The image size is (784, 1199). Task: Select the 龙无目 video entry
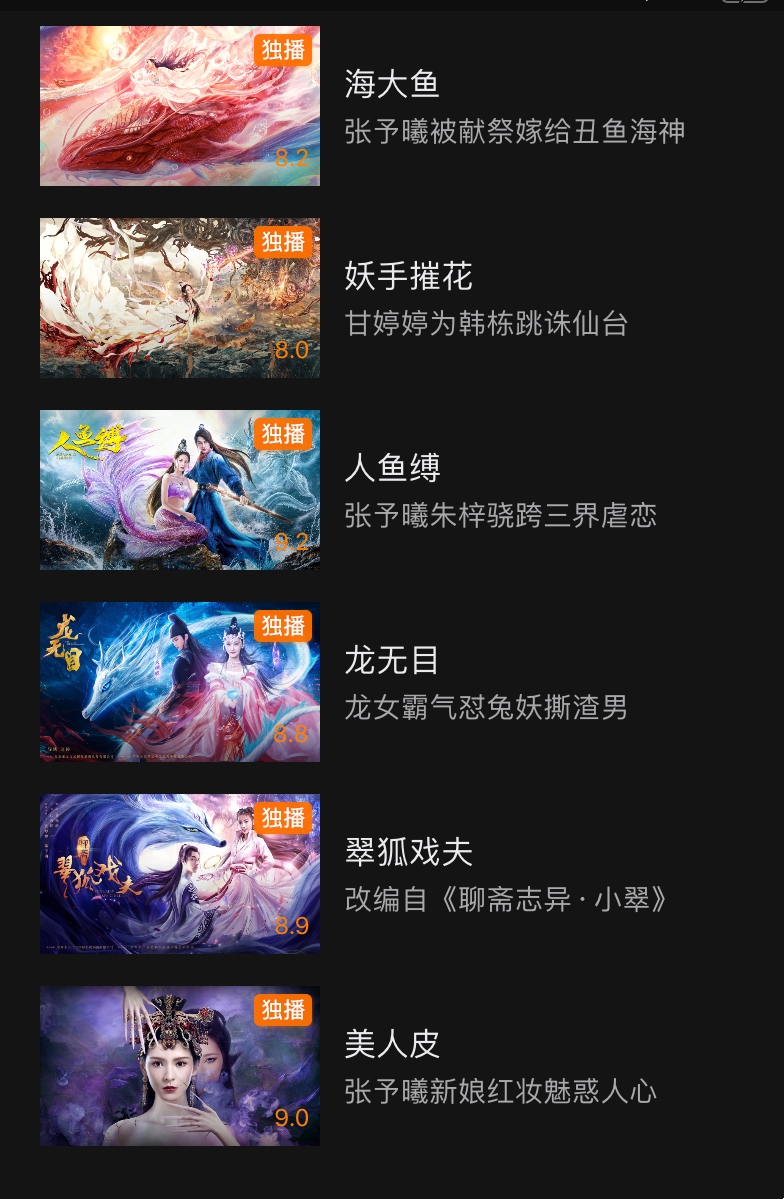pos(180,682)
